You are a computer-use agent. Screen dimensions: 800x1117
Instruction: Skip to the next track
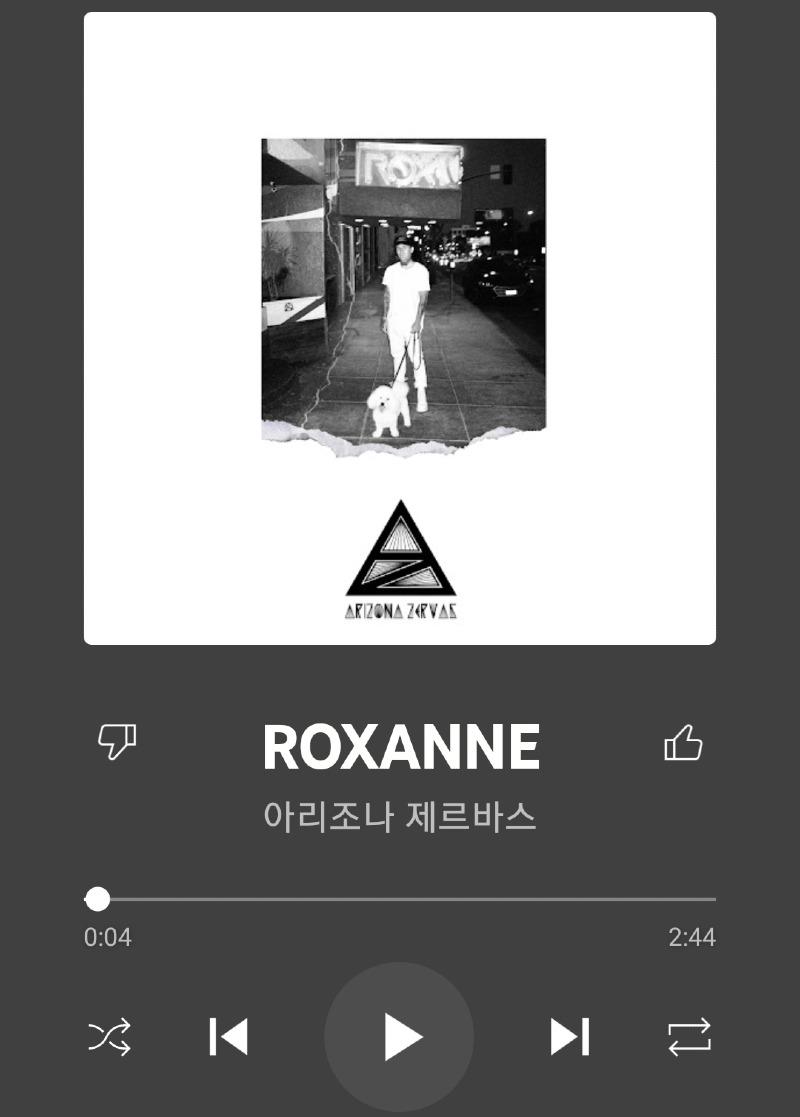(570, 1036)
